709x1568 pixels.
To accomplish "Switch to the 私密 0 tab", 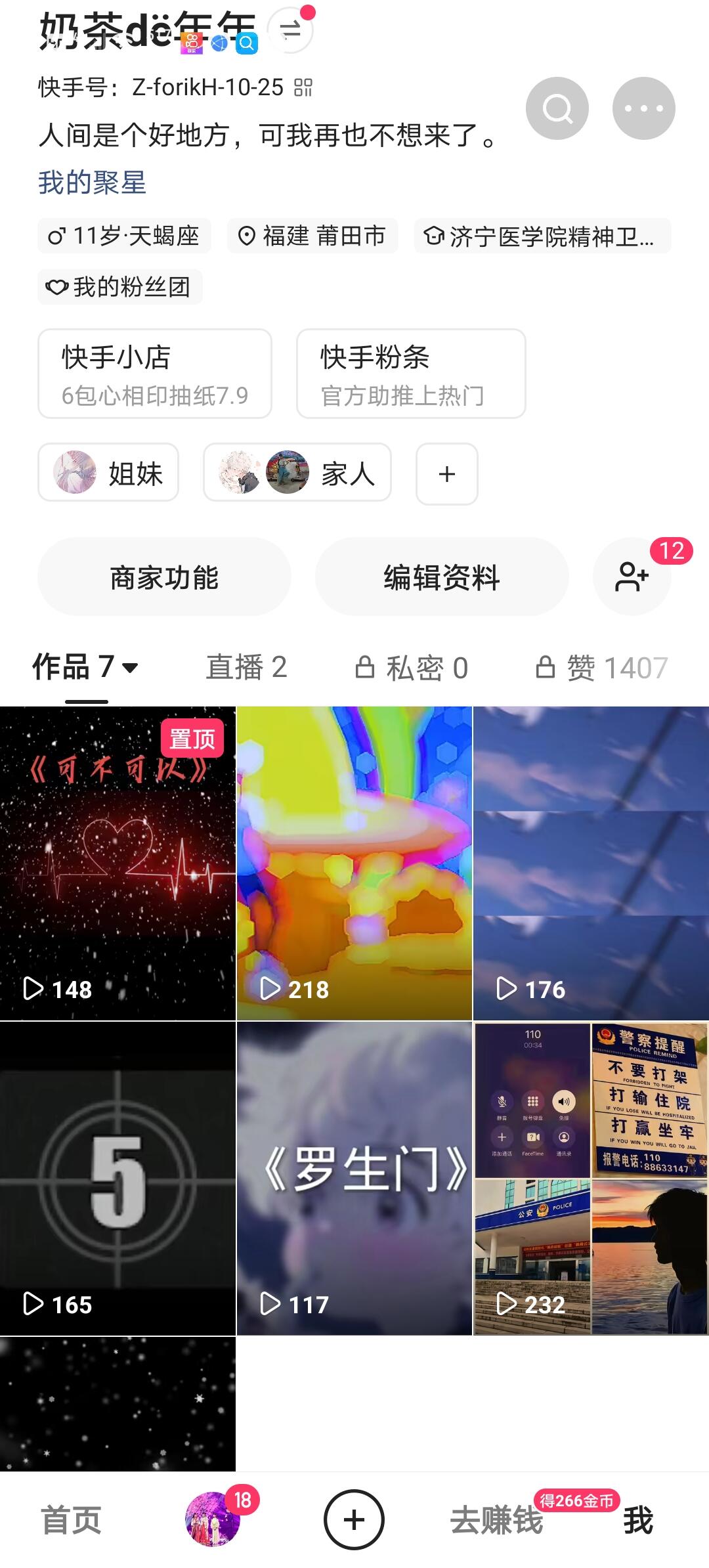I will tap(412, 668).
